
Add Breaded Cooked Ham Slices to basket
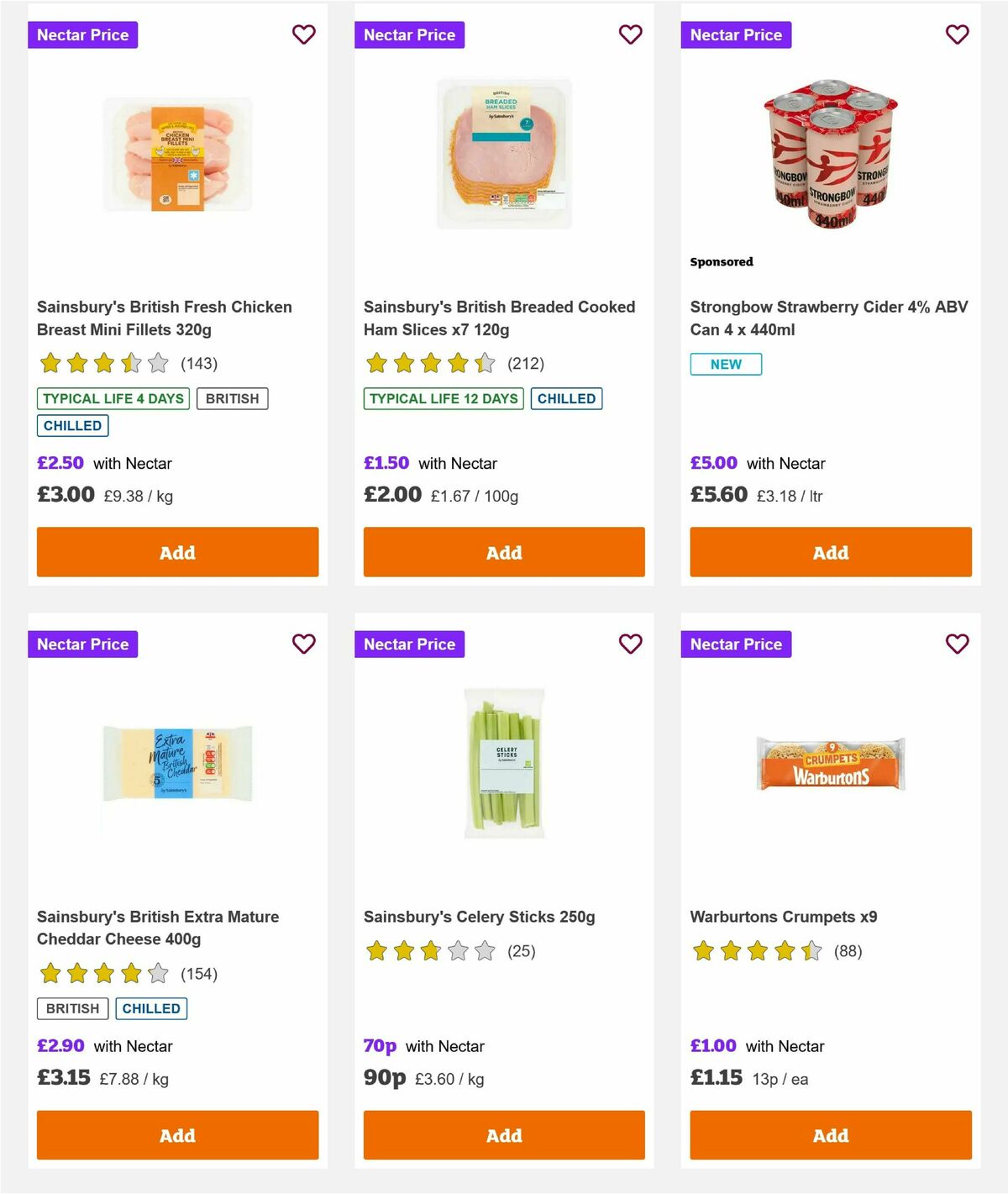tap(504, 552)
